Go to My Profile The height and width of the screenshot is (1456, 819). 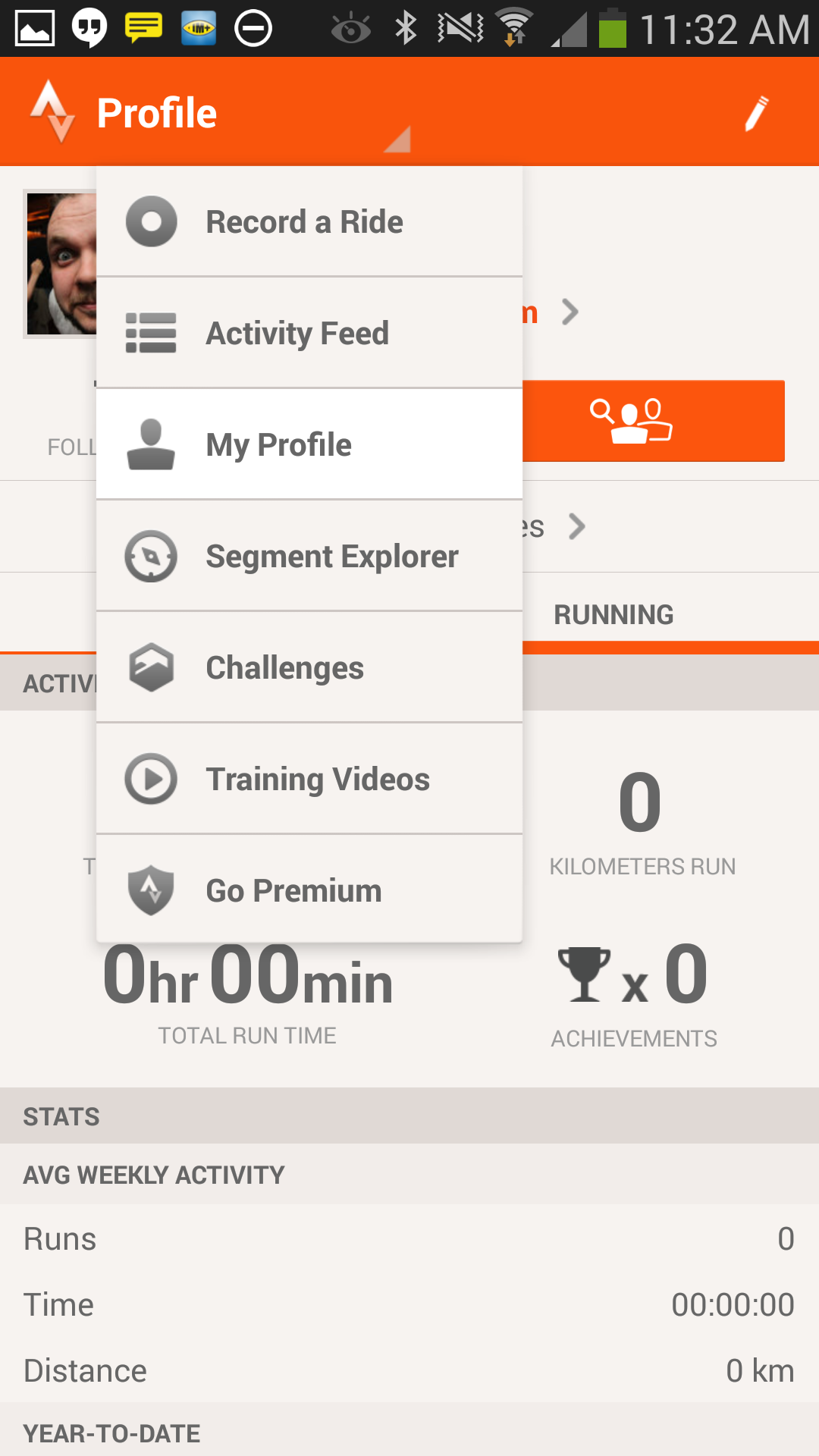(309, 444)
